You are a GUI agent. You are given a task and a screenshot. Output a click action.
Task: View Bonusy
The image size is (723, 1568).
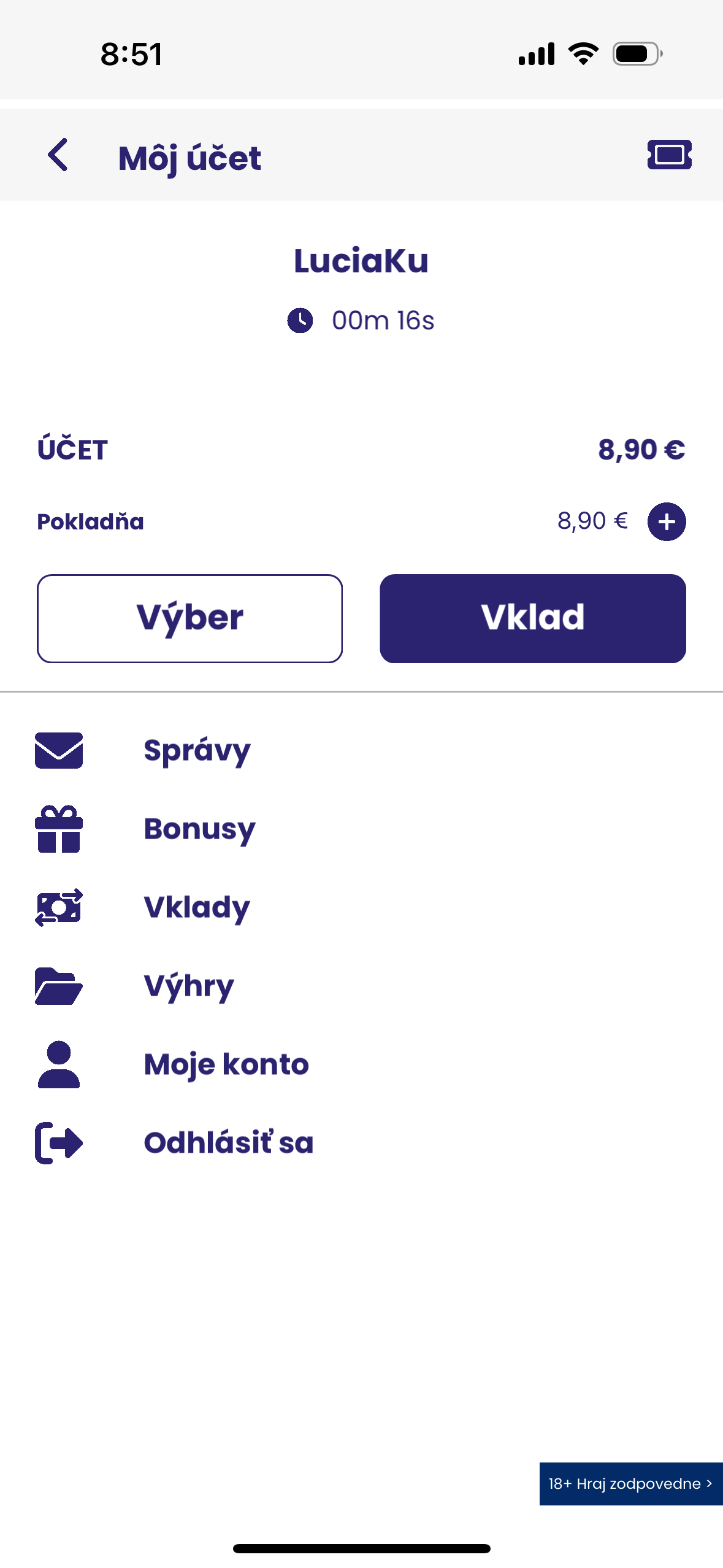pyautogui.click(x=199, y=829)
